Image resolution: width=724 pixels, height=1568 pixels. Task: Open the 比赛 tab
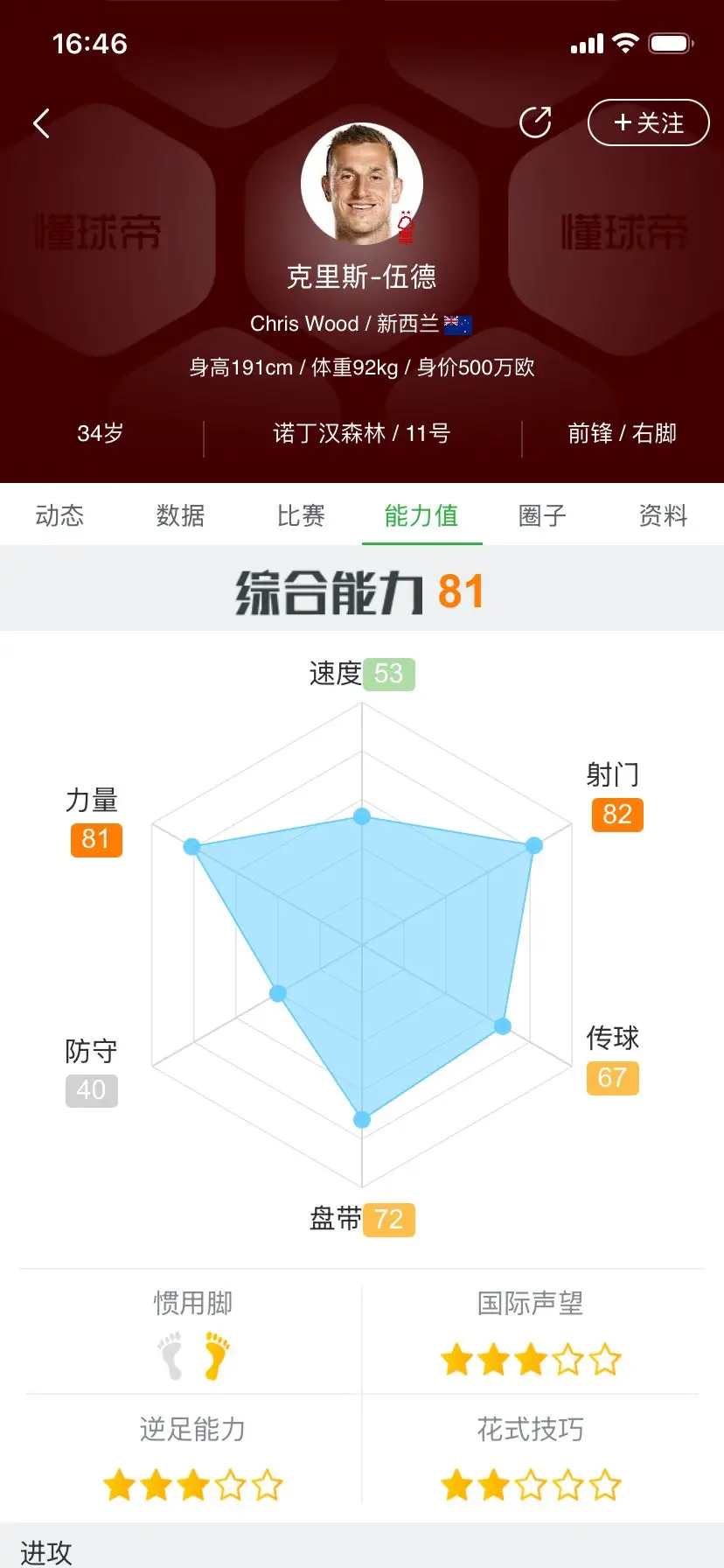[x=301, y=515]
